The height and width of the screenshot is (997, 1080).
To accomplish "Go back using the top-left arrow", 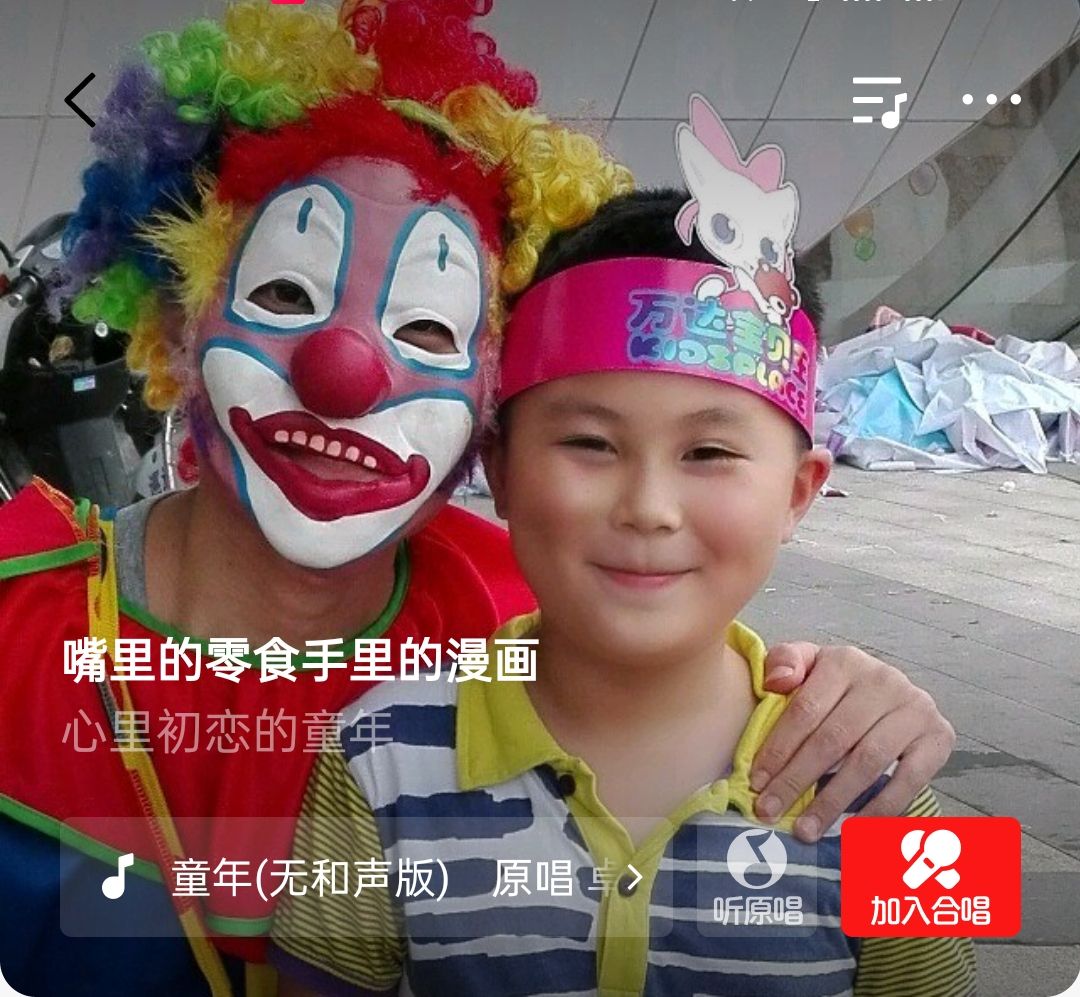I will 80,100.
